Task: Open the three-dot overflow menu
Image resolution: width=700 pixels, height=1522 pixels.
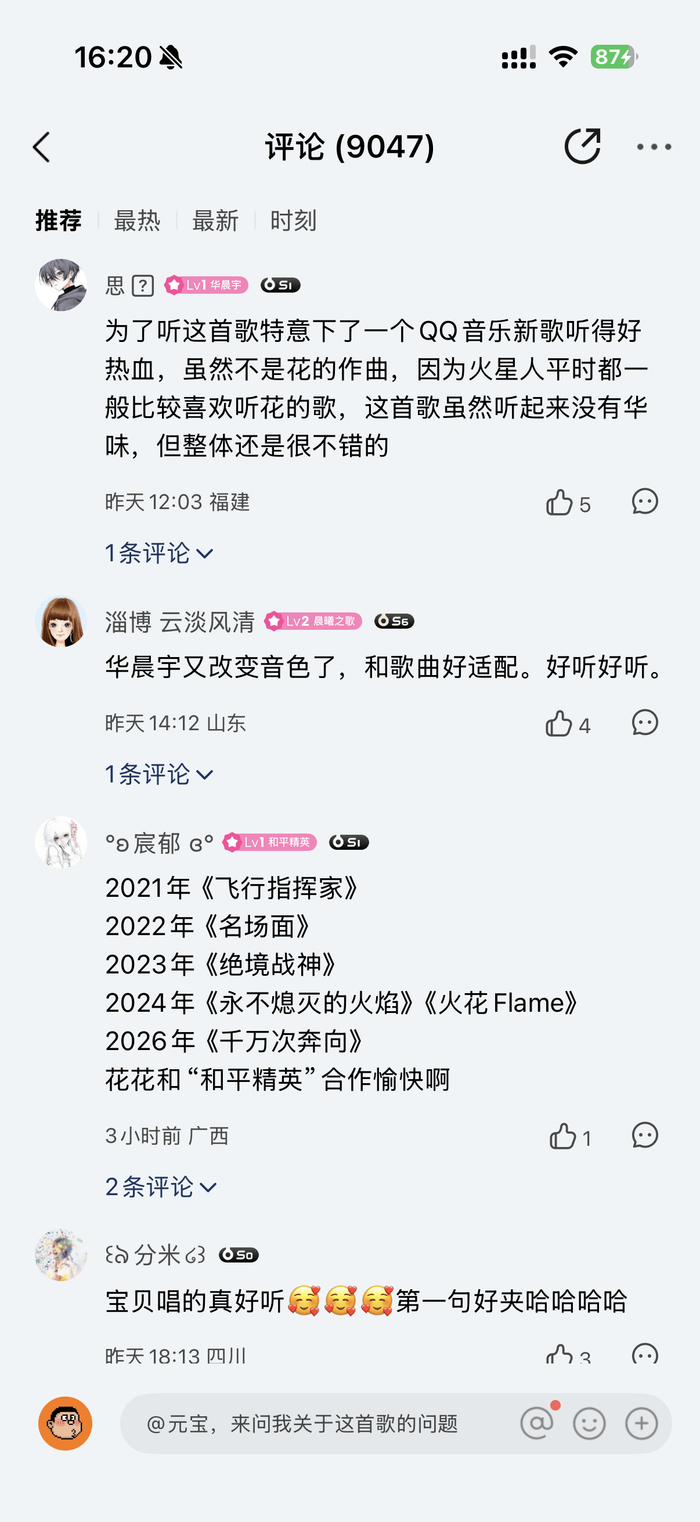Action: pyautogui.click(x=654, y=147)
